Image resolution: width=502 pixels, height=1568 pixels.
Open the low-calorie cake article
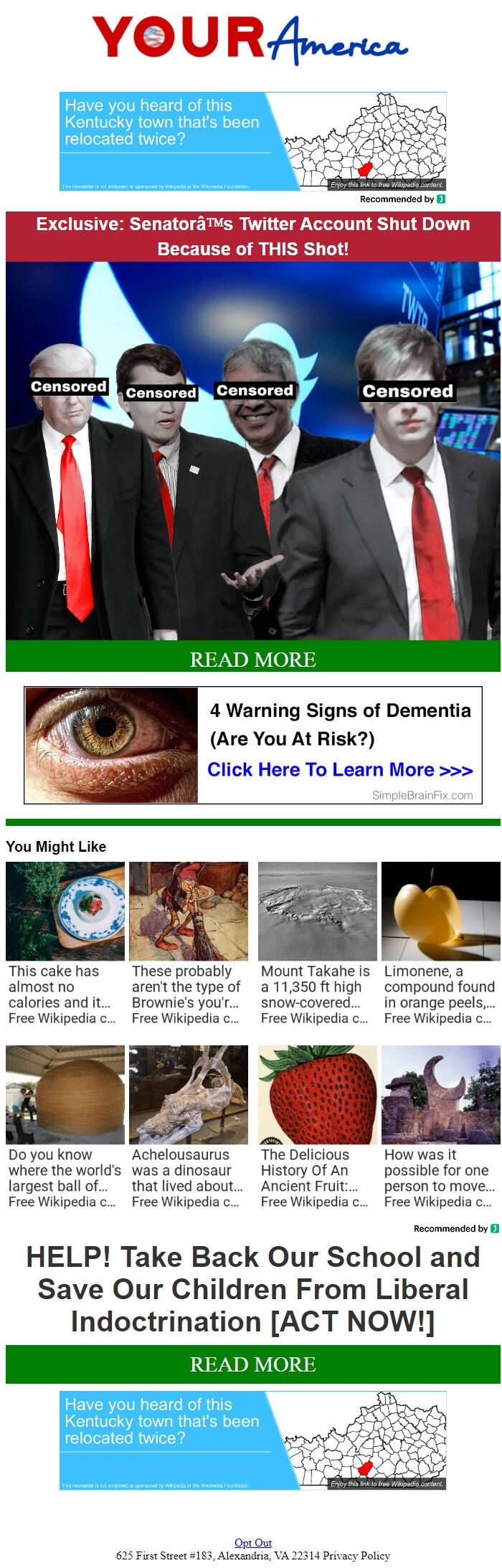[65, 986]
